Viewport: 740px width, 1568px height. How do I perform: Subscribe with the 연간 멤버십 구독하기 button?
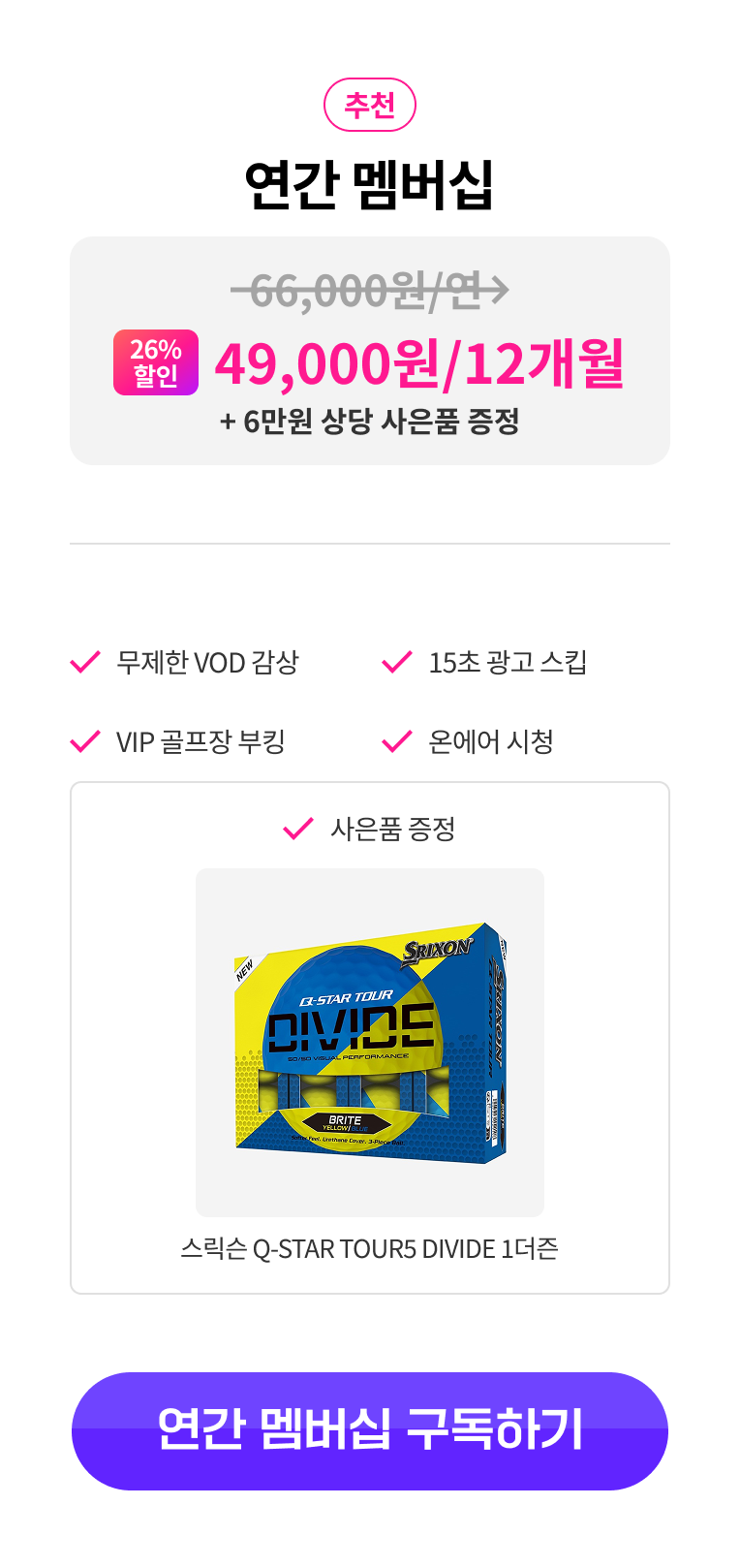pos(370,1430)
